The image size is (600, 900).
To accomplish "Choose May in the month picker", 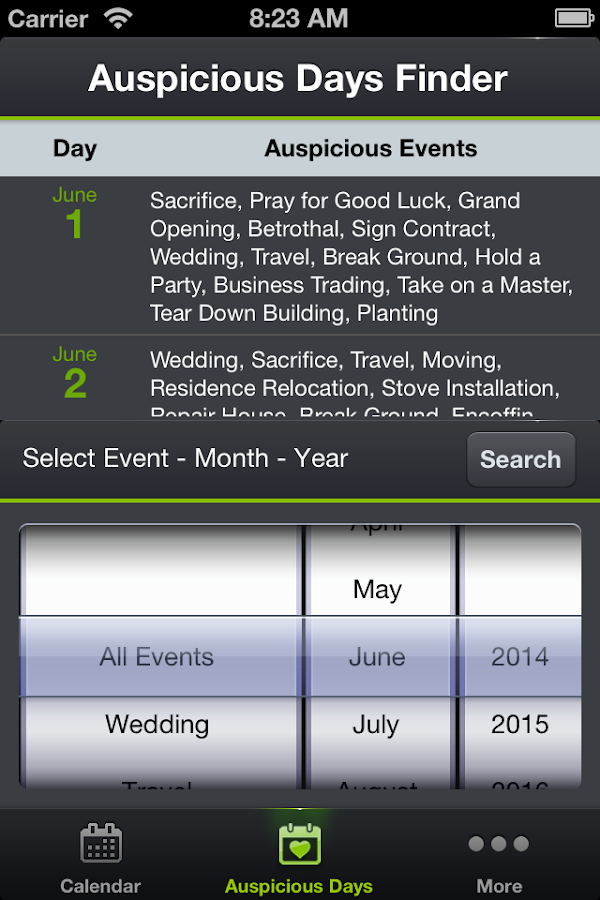I will click(377, 590).
